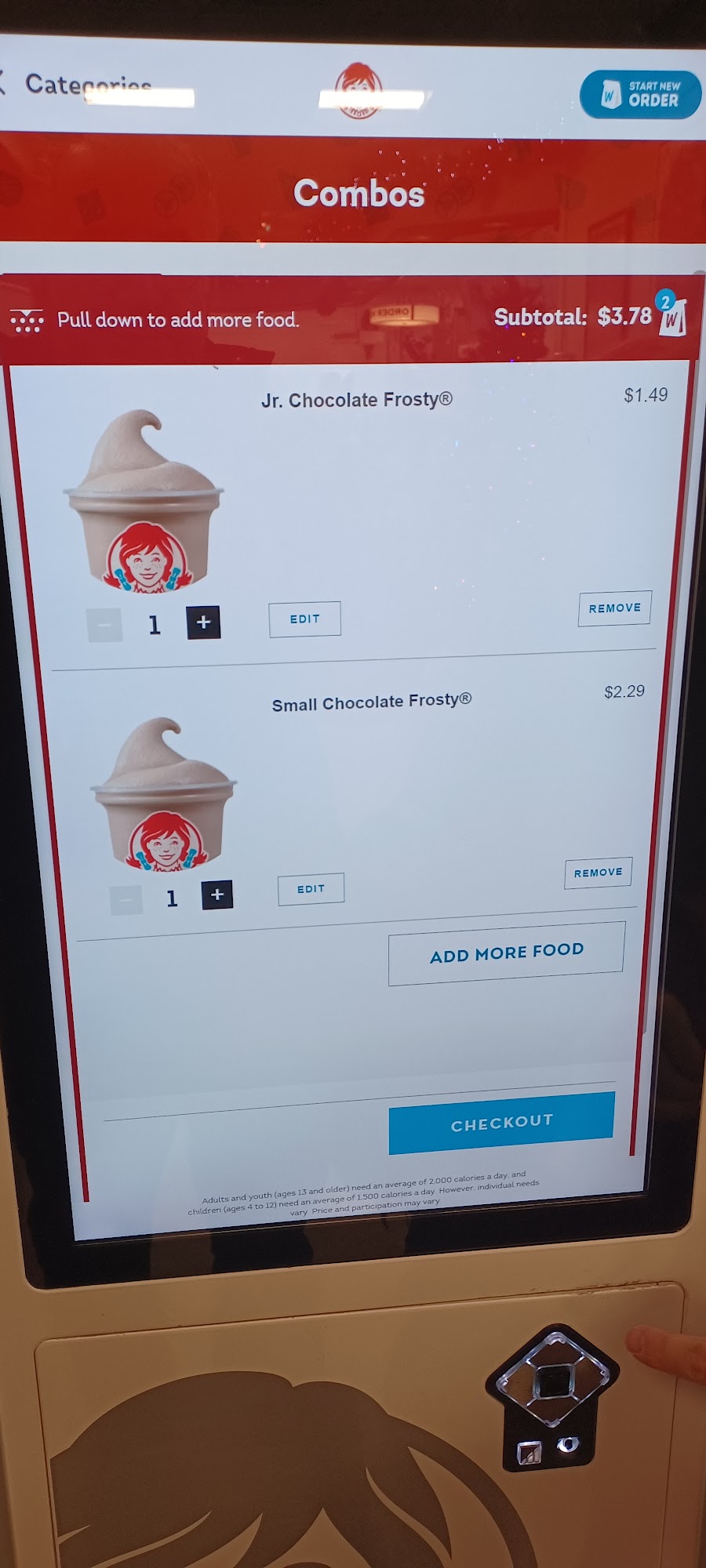Tap Add More Food
Screen dimensions: 706x1568
click(506, 953)
